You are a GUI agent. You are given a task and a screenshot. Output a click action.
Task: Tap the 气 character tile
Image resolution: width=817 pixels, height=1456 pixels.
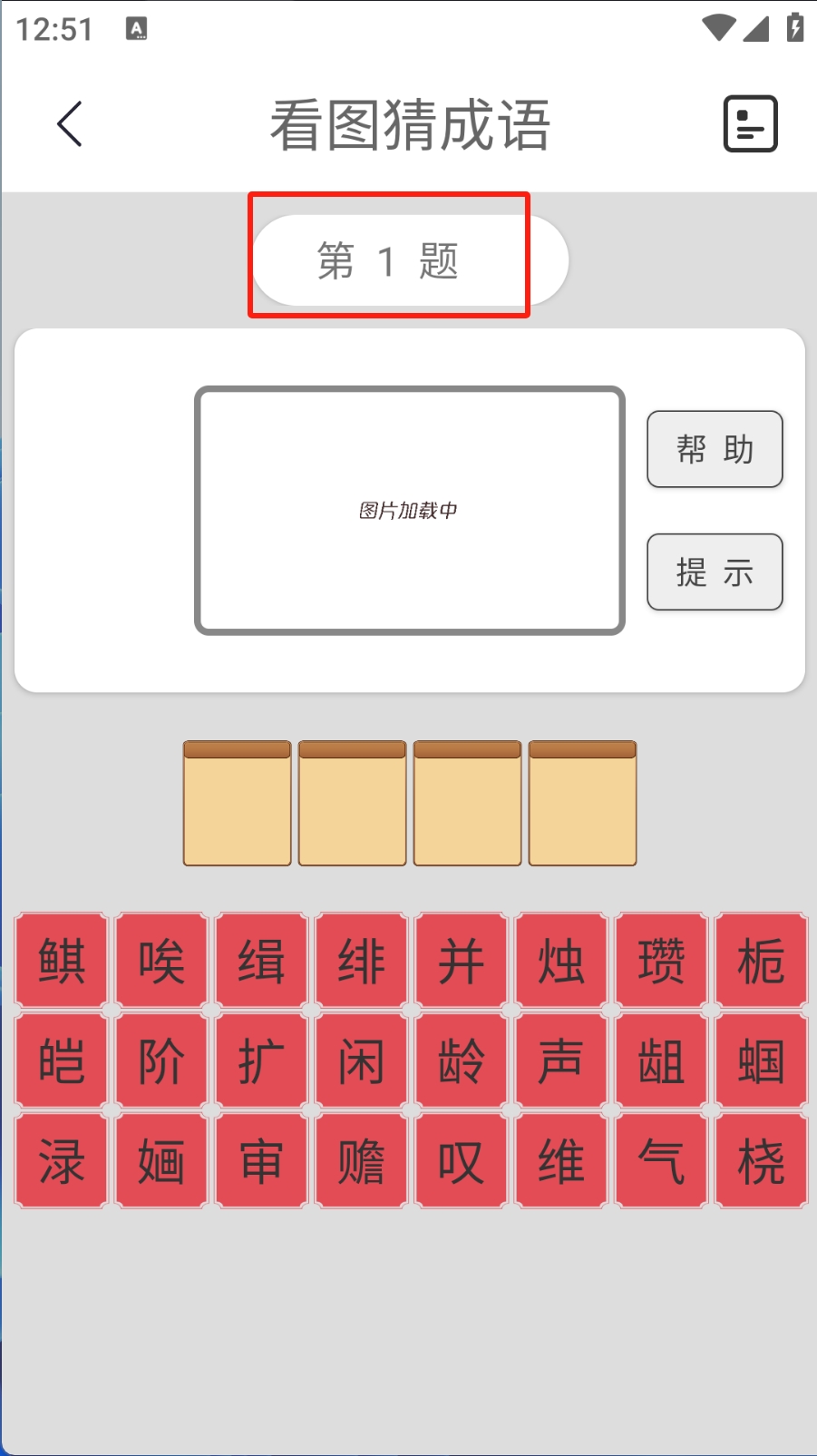(x=661, y=1161)
